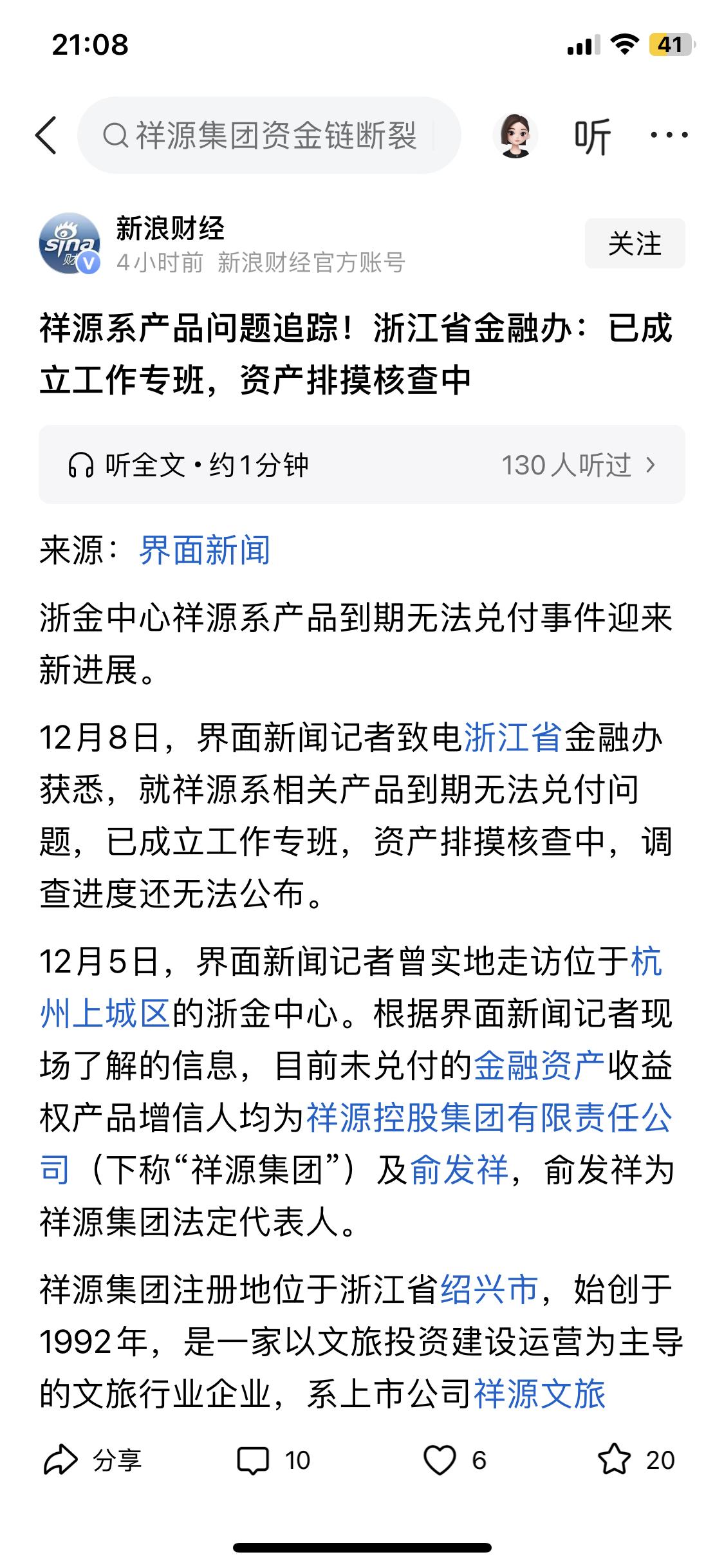
Task: Tap the 祥源控股集团有限责任公司 link
Action: 490,1117
